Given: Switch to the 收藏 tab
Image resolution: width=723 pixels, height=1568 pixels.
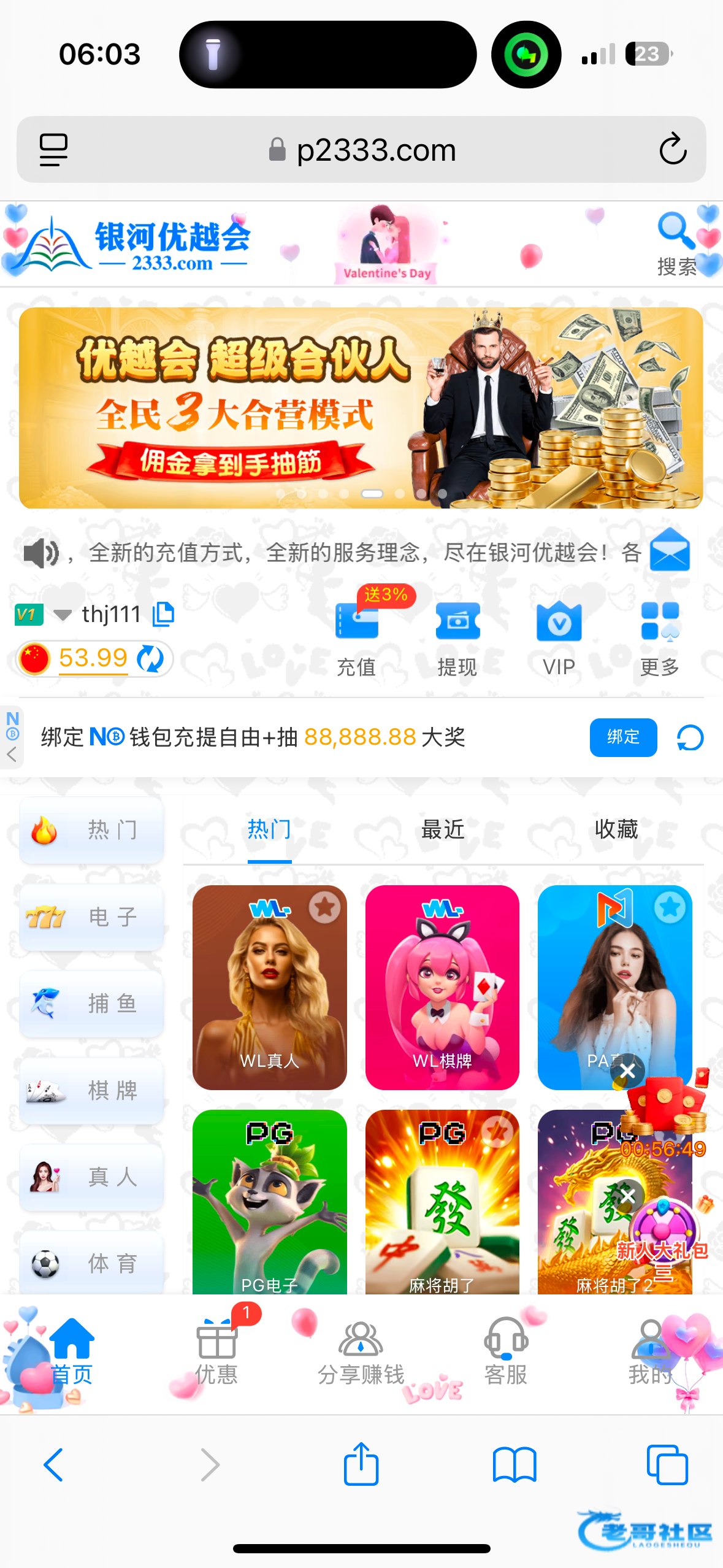Looking at the screenshot, I should [616, 829].
